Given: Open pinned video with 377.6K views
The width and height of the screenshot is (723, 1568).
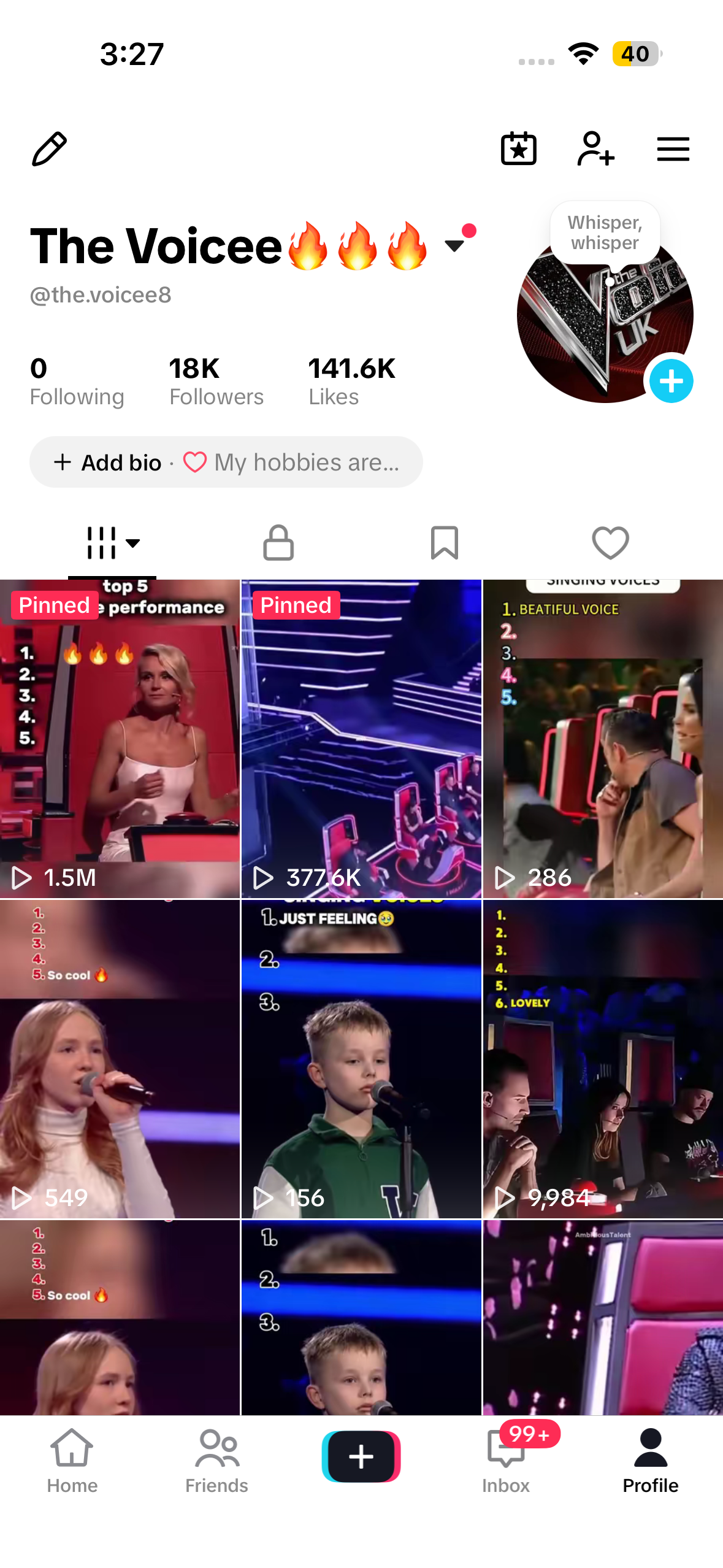Looking at the screenshot, I should coord(361,739).
